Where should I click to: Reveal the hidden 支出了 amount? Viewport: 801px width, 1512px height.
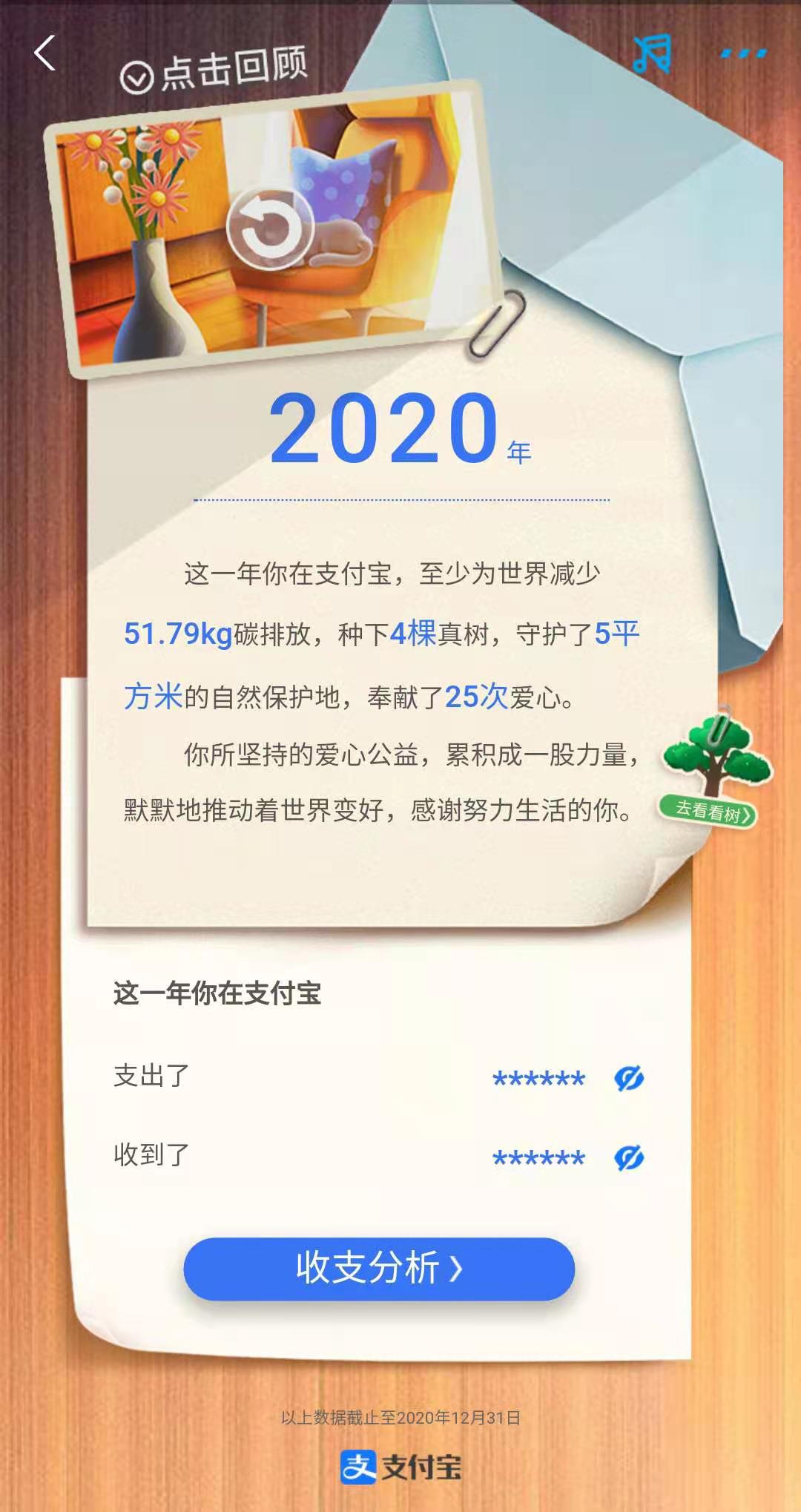tap(628, 1078)
